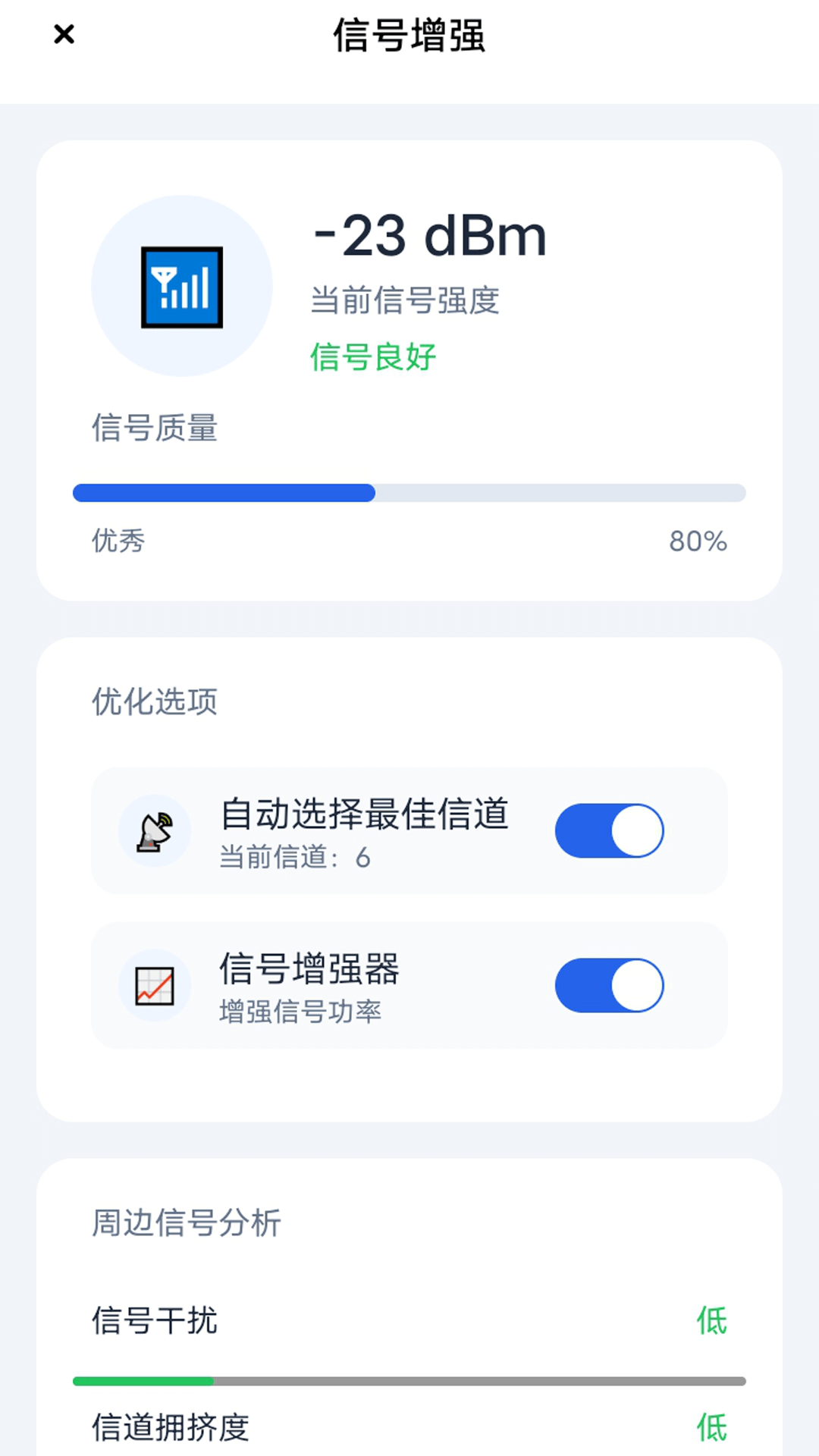Disable 自动选择最佳信道 switch
This screenshot has height=1456, width=819.
tap(609, 831)
